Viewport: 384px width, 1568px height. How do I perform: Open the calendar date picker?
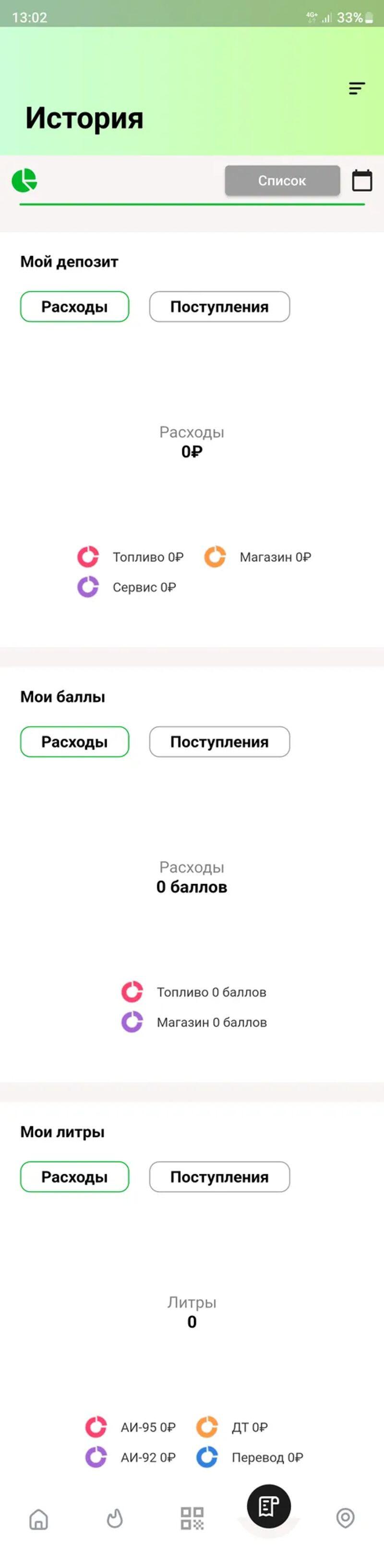pyautogui.click(x=362, y=181)
